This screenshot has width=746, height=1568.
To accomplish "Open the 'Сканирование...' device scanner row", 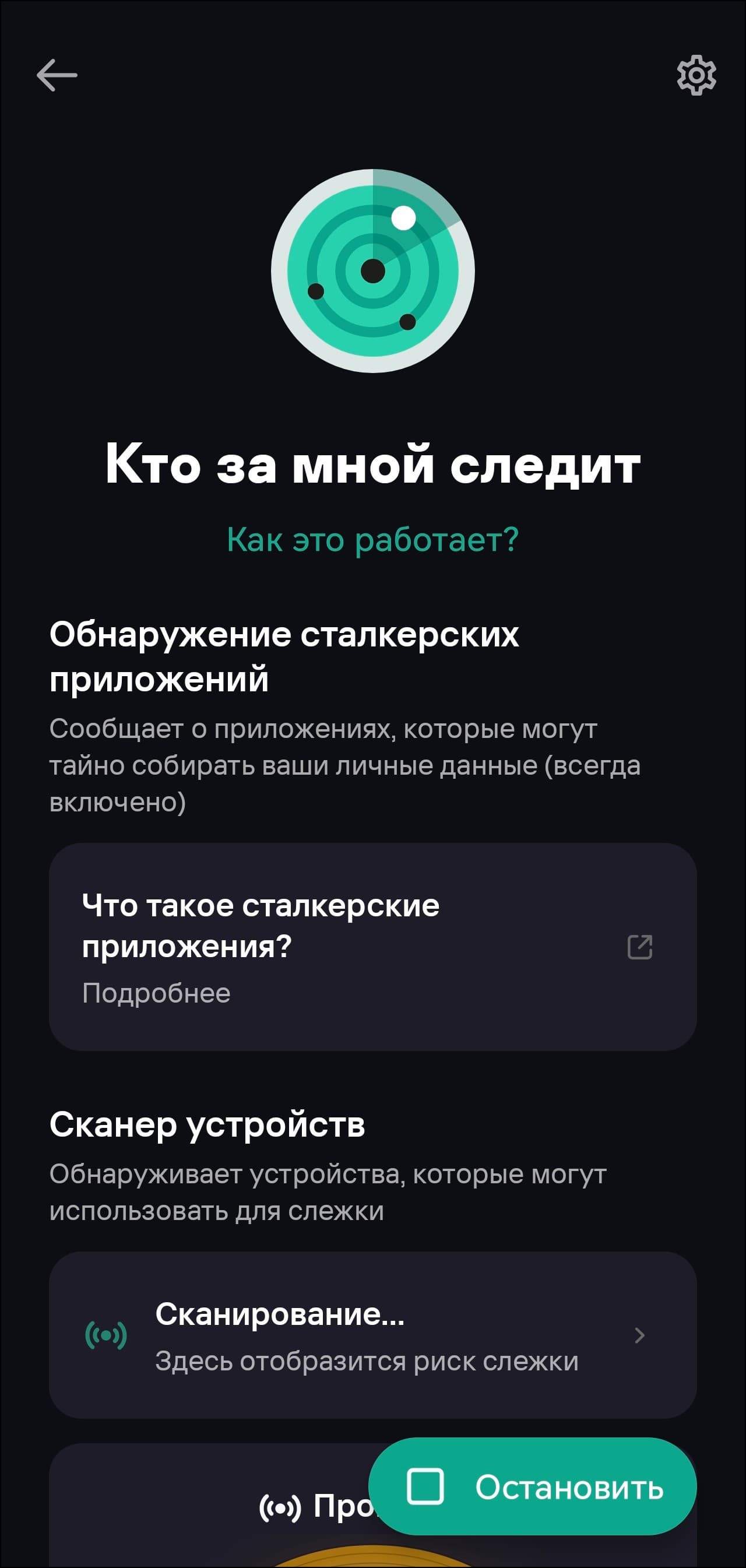I will [x=372, y=1335].
